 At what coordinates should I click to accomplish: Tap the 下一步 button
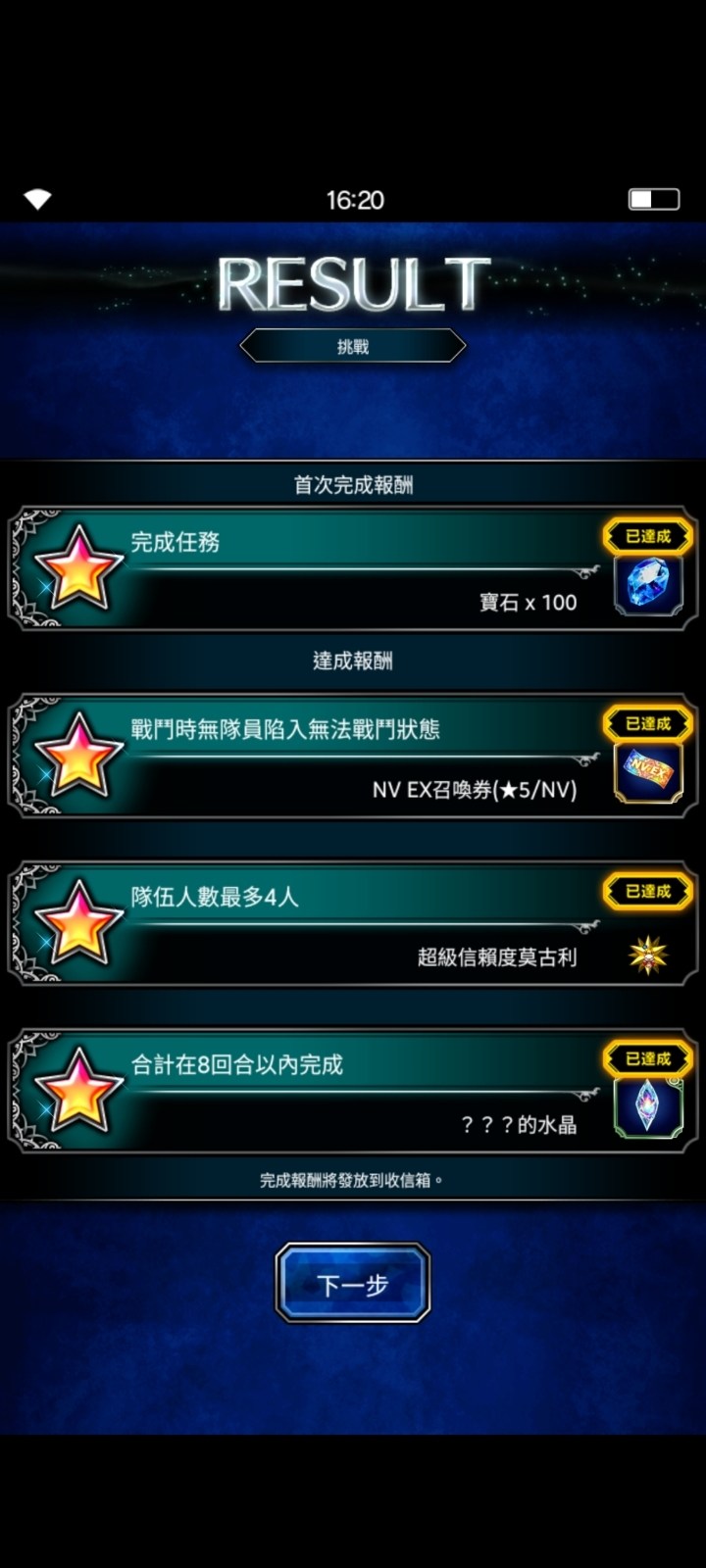point(353,1283)
